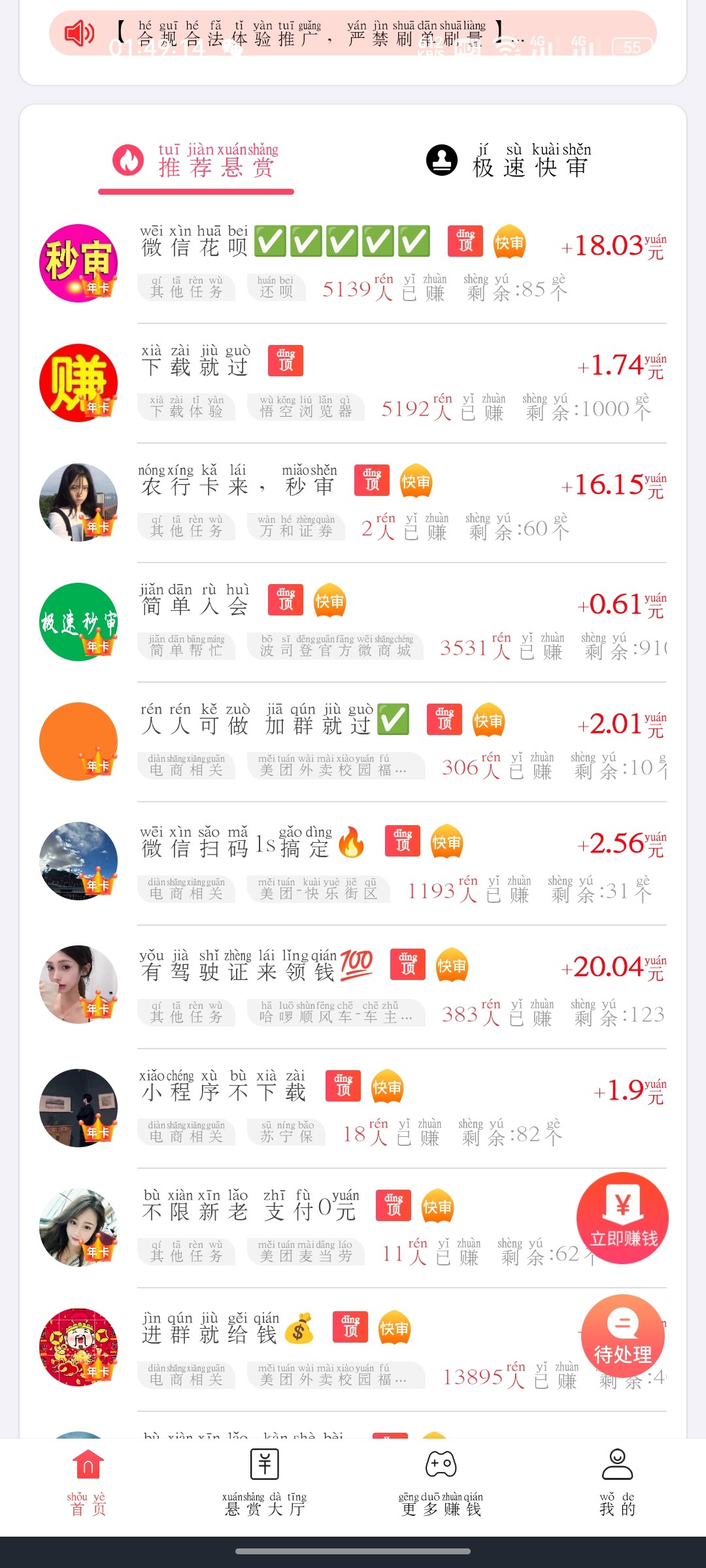Open the 简单入会 task
Screen dimensions: 706x1568
[195, 606]
